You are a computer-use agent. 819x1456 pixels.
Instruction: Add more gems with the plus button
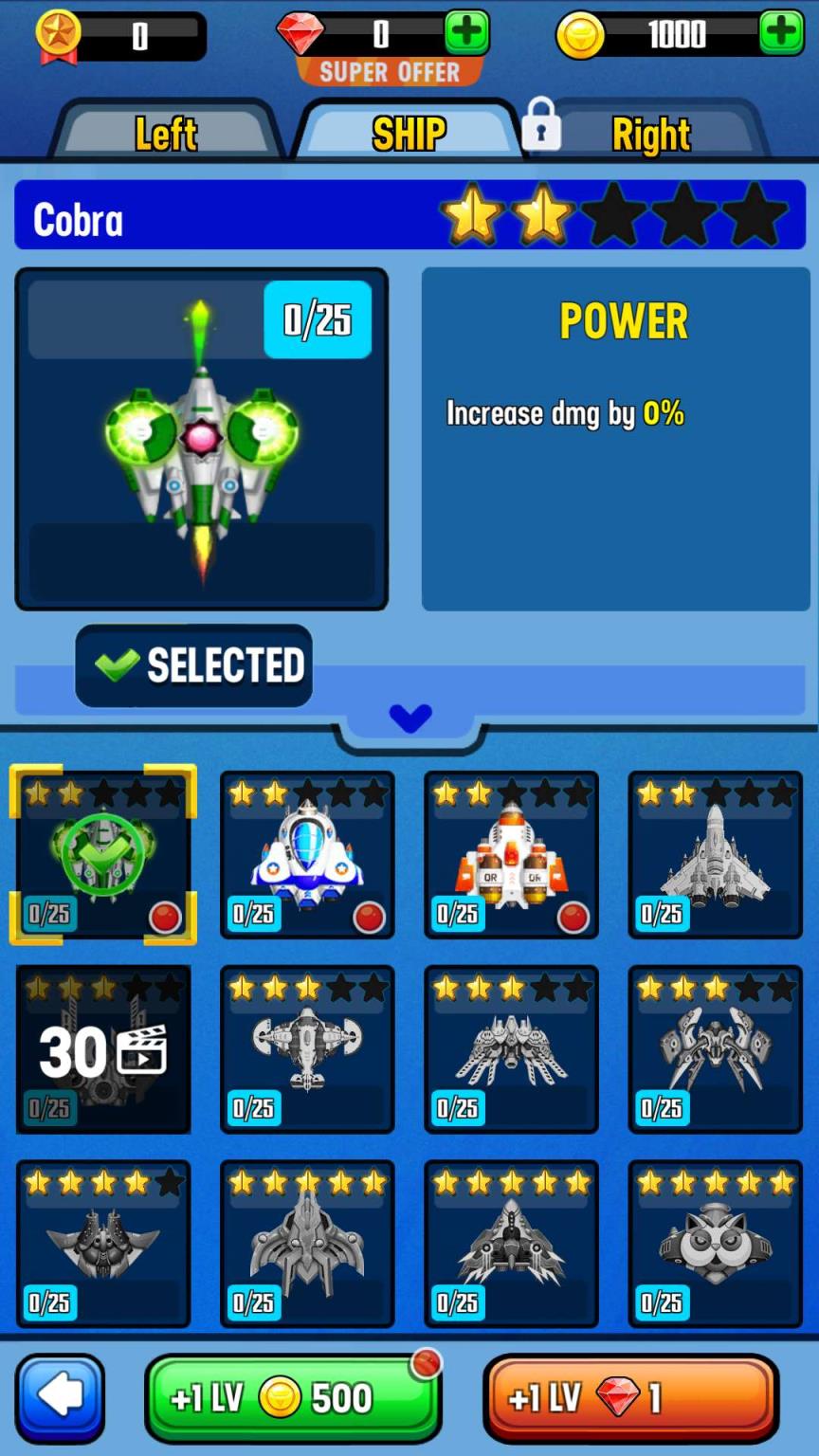[467, 33]
